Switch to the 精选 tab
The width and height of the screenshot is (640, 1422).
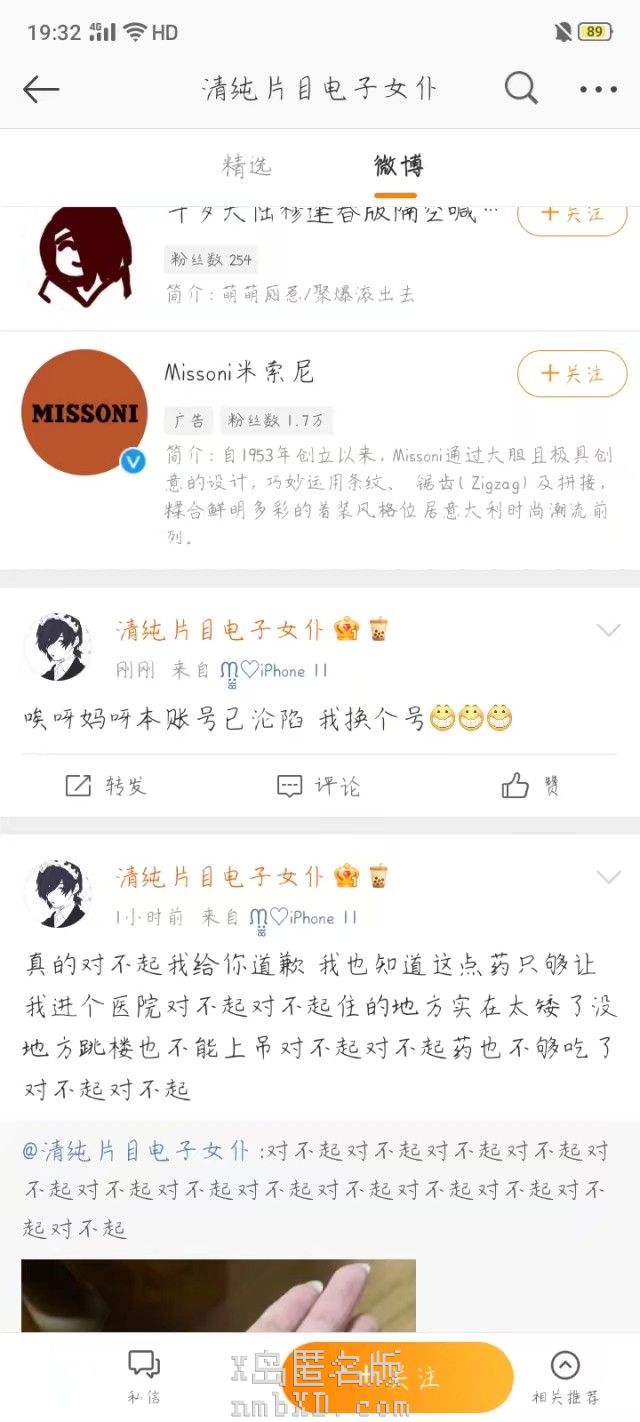tap(247, 167)
